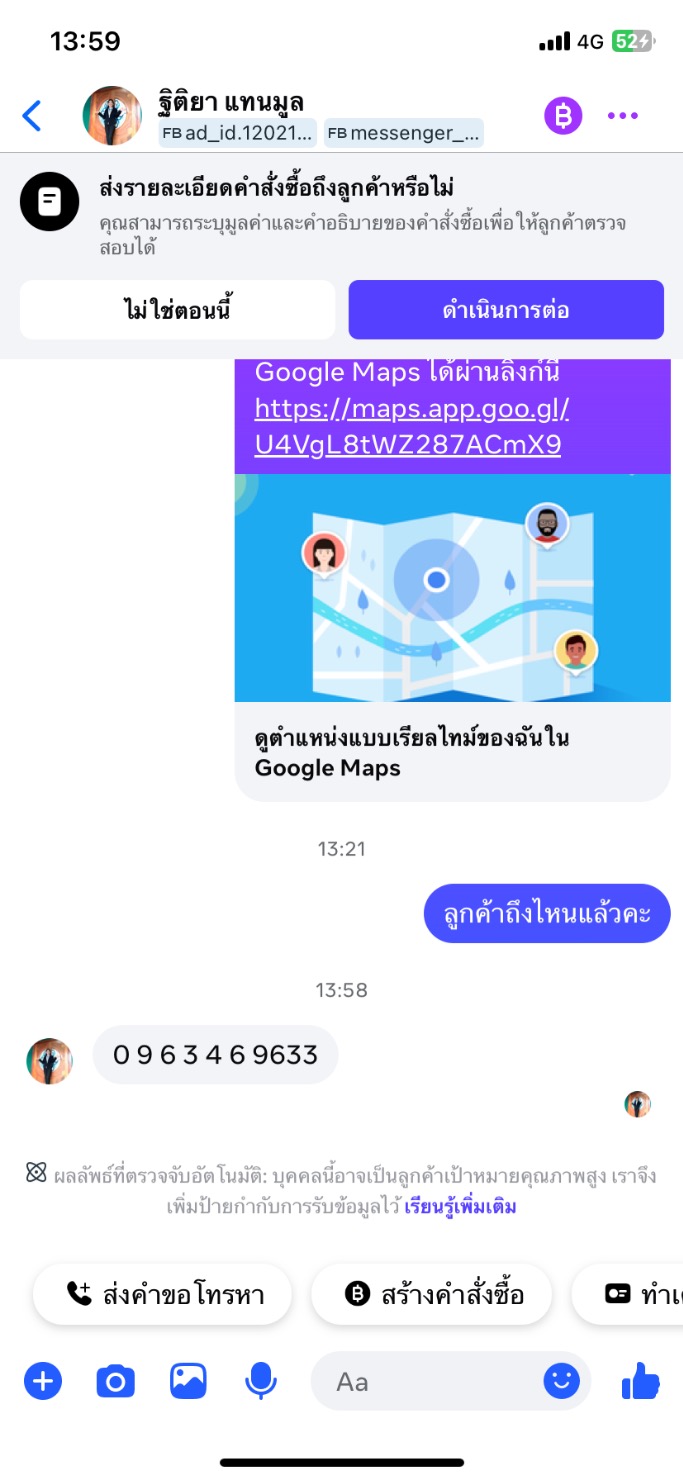This screenshot has width=683, height=1480.
Task: Open the emoji picker smiley
Action: pos(562,1382)
